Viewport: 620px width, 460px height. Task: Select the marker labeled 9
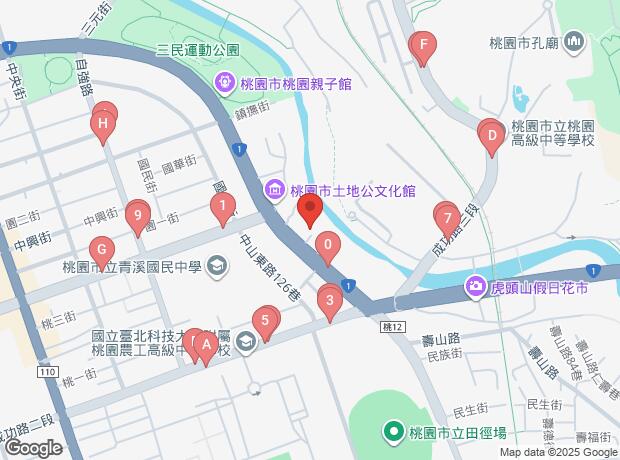138,213
